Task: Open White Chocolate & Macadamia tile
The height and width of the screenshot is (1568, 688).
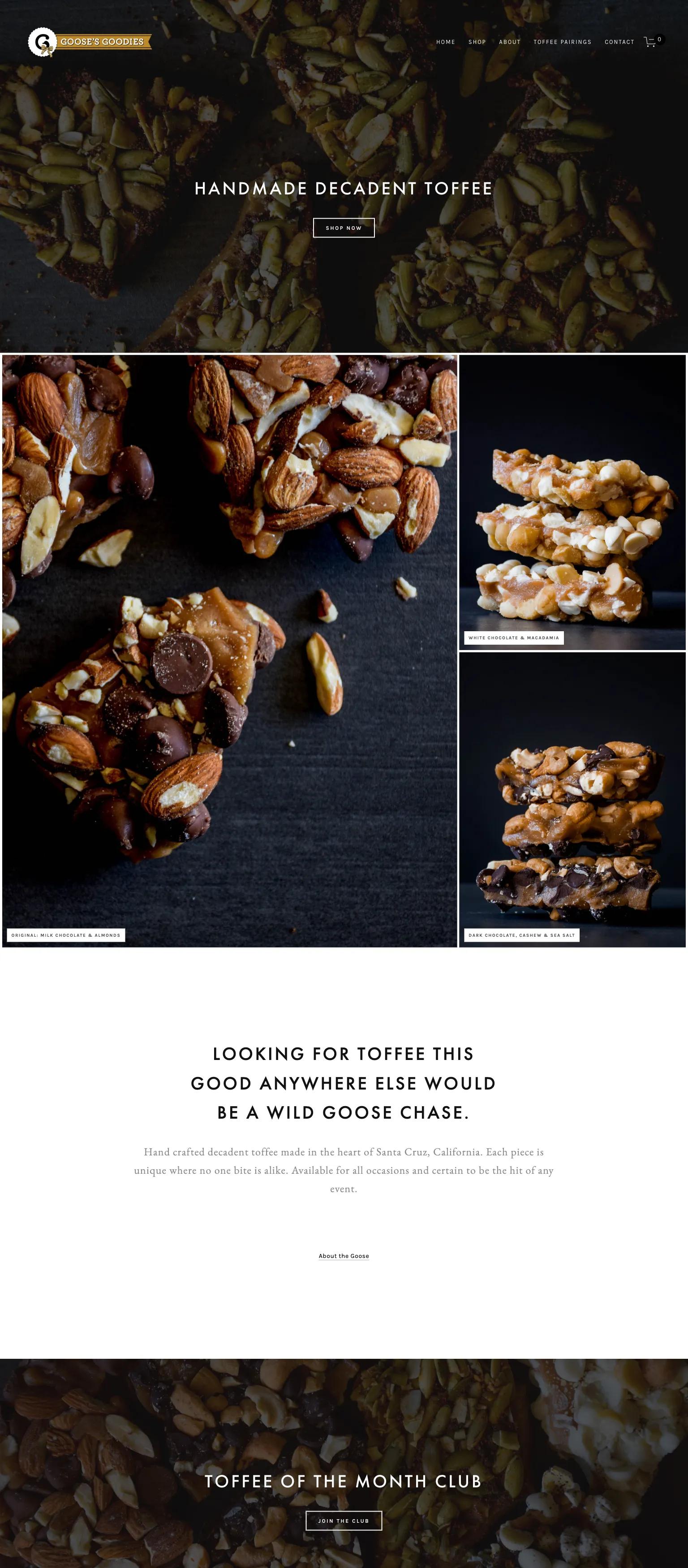Action: point(572,503)
